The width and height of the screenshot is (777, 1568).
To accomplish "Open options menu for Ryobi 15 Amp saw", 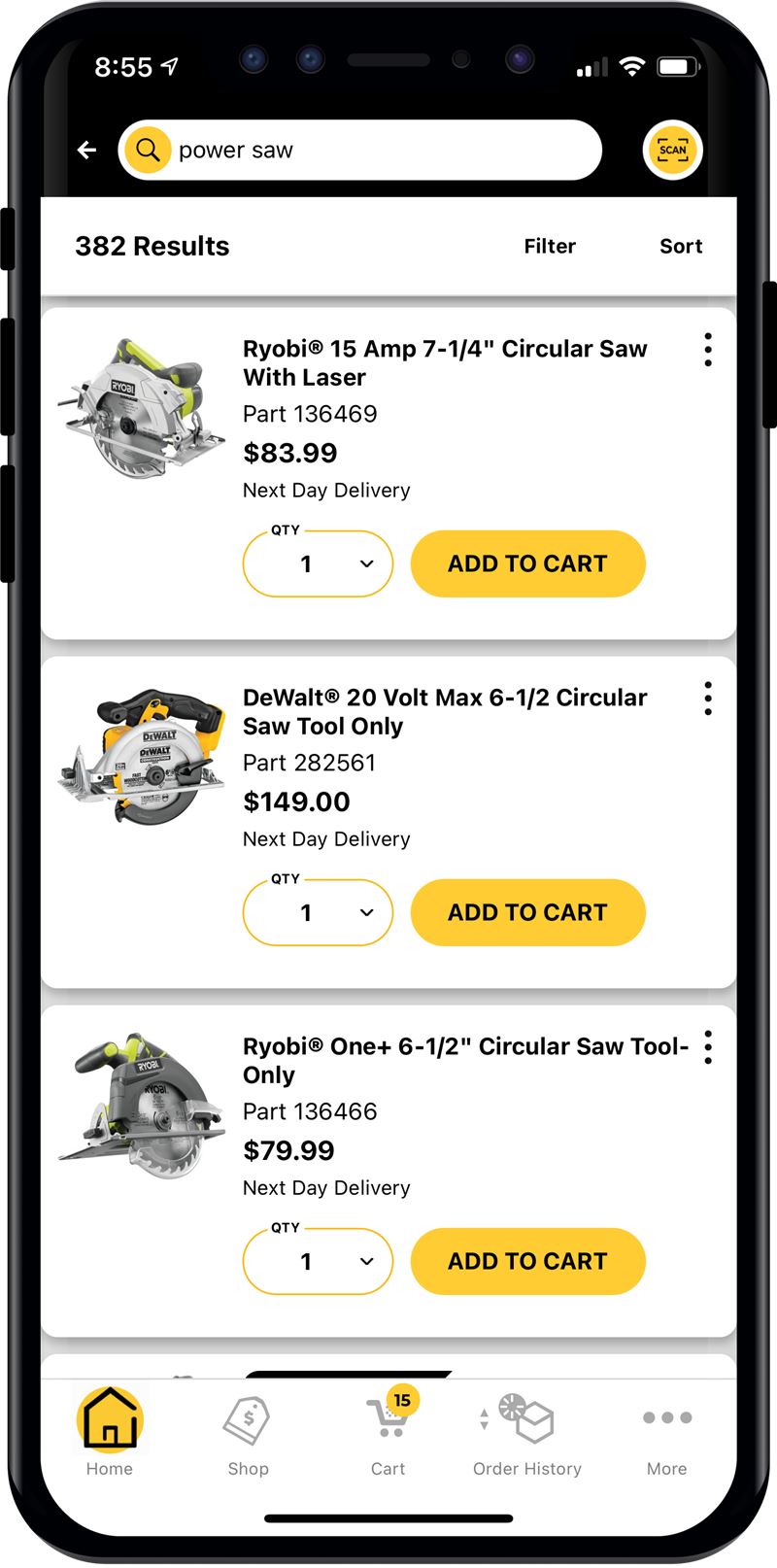I will [x=708, y=350].
